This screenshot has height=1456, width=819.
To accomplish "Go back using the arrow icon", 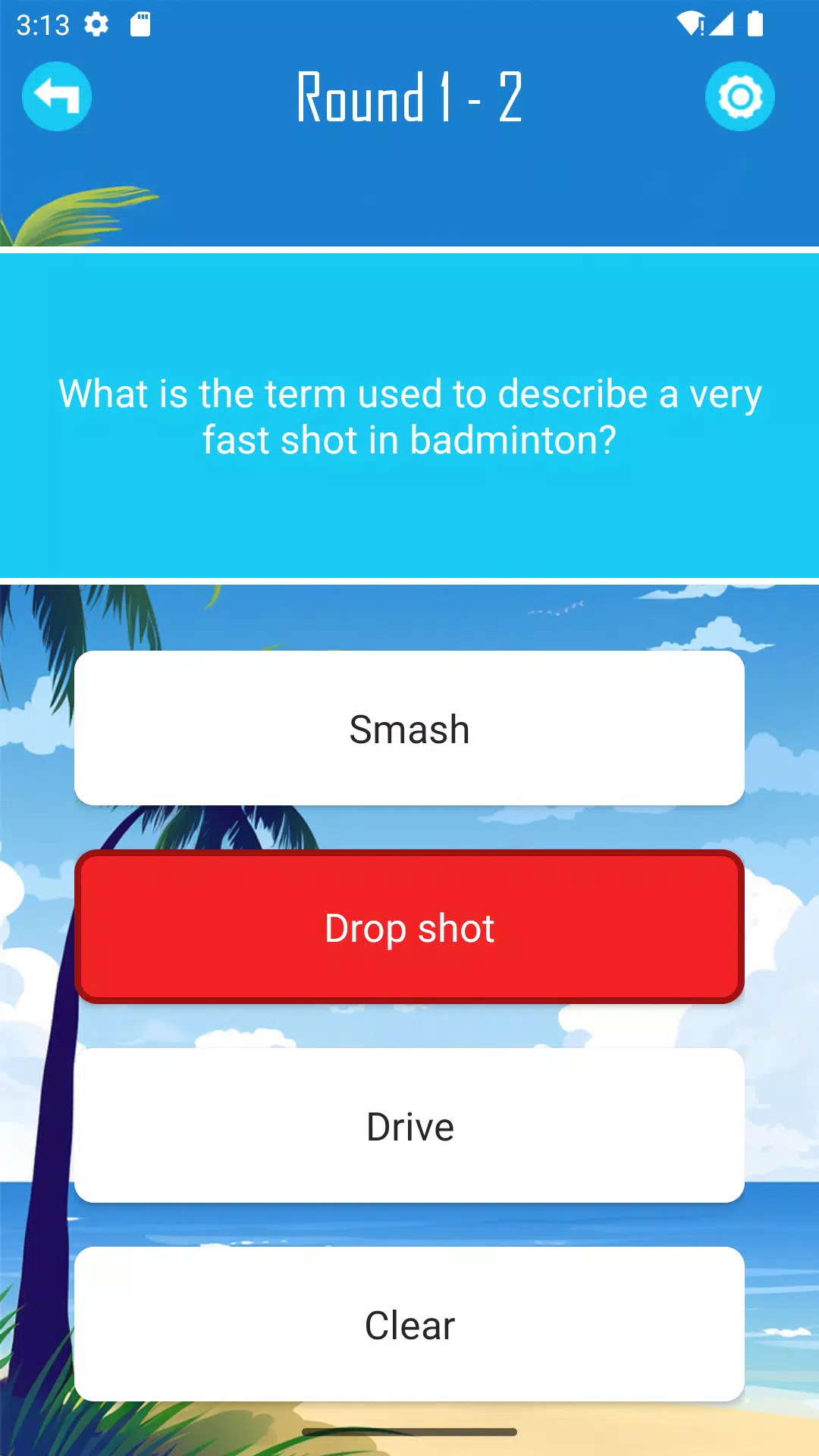I will (57, 96).
